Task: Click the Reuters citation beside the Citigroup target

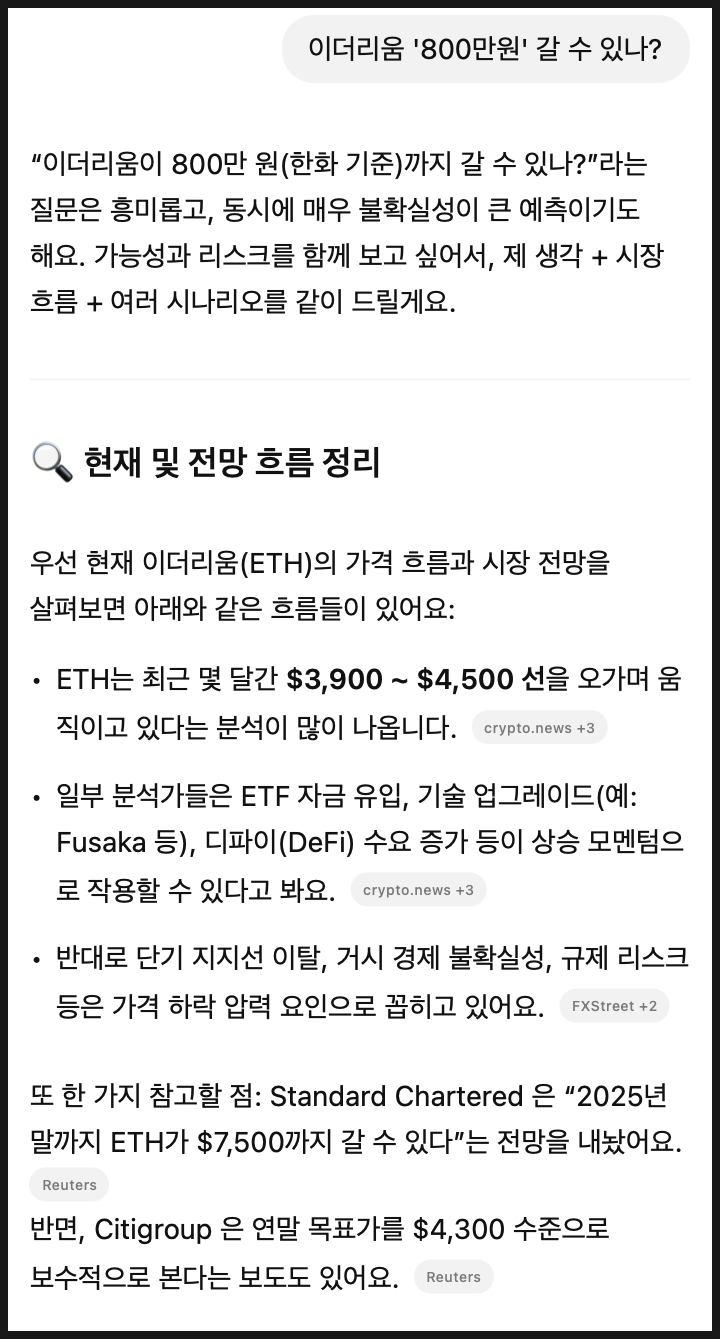Action: [453, 1276]
